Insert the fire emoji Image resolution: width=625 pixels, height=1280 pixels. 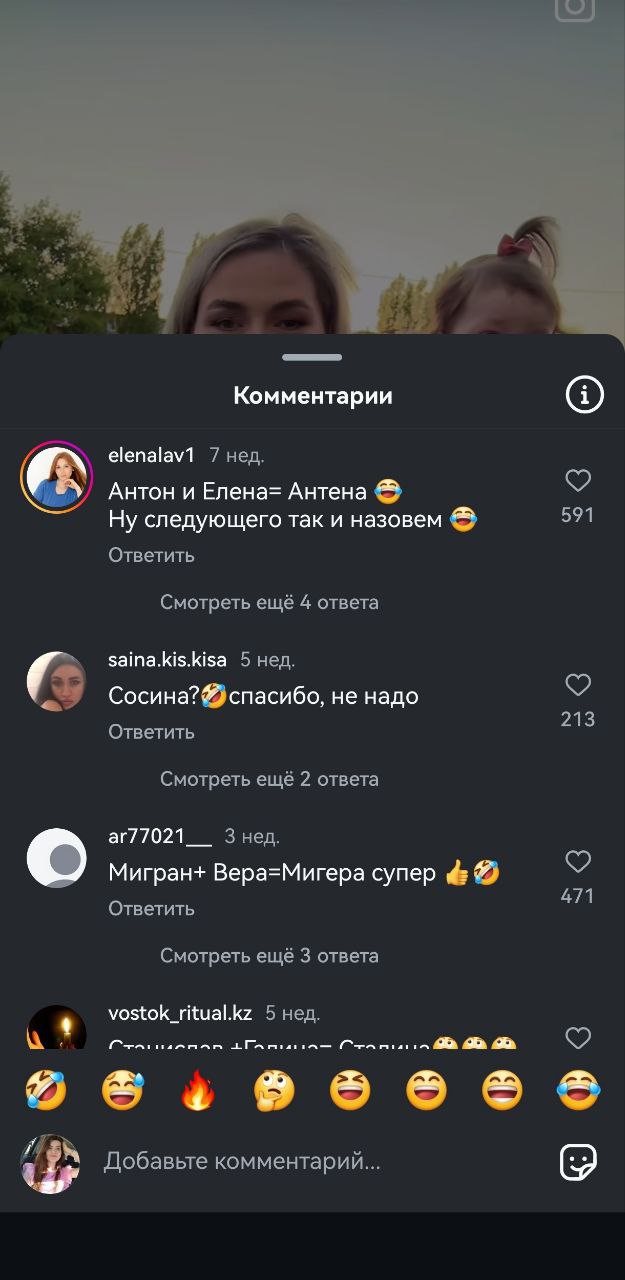point(198,1091)
